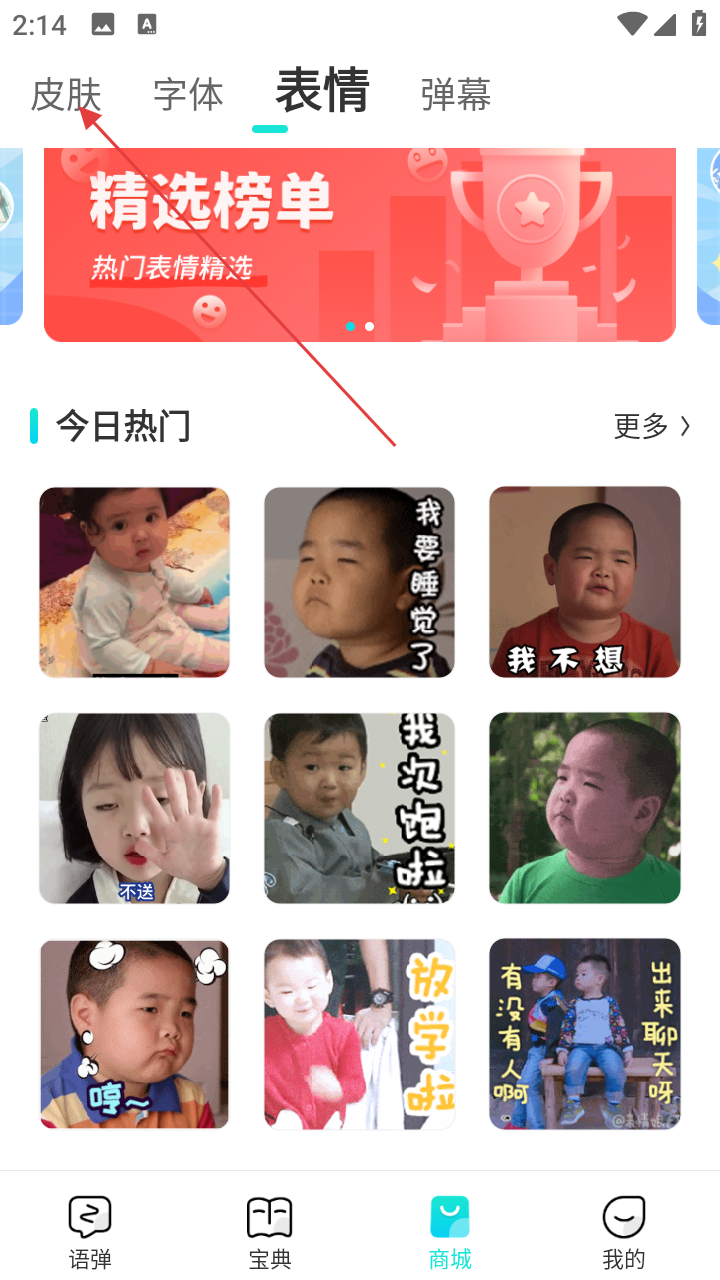Tap 更多 to see more hot stickers
Image resolution: width=720 pixels, height=1280 pixels.
pyautogui.click(x=651, y=427)
